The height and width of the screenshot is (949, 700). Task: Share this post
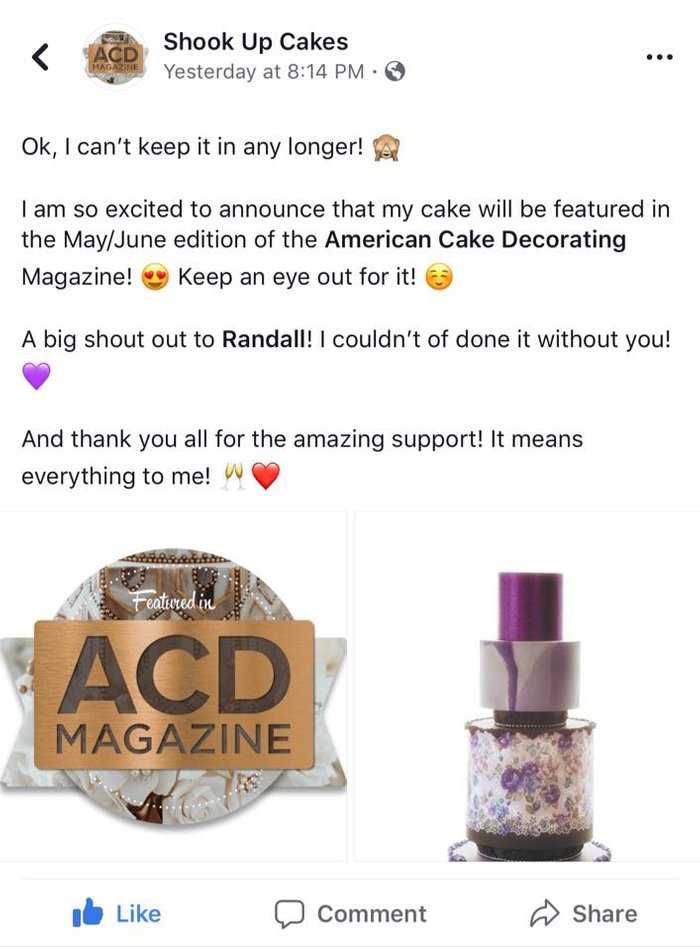[x=584, y=913]
